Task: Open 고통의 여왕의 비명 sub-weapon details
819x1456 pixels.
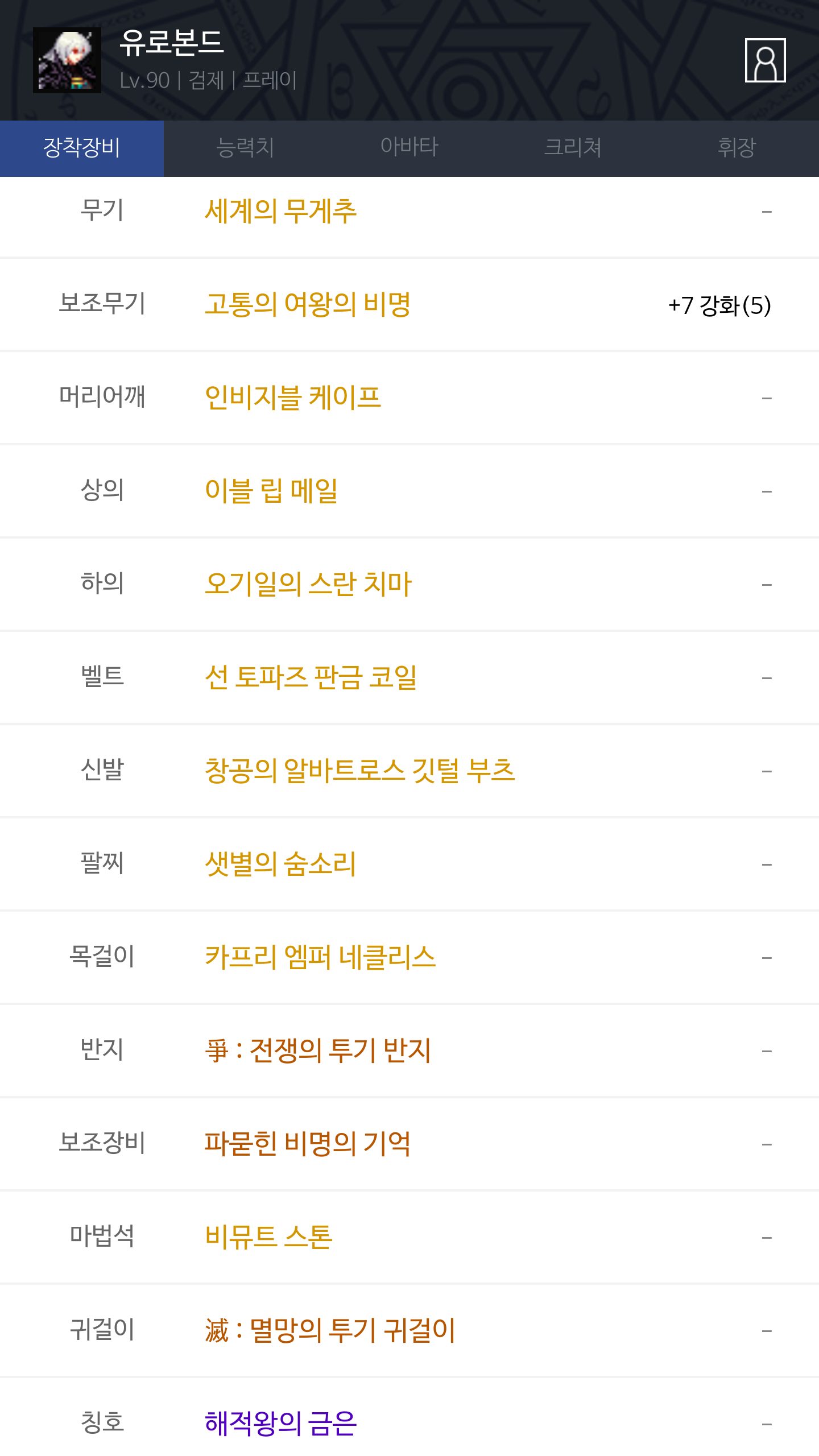Action: click(x=308, y=304)
